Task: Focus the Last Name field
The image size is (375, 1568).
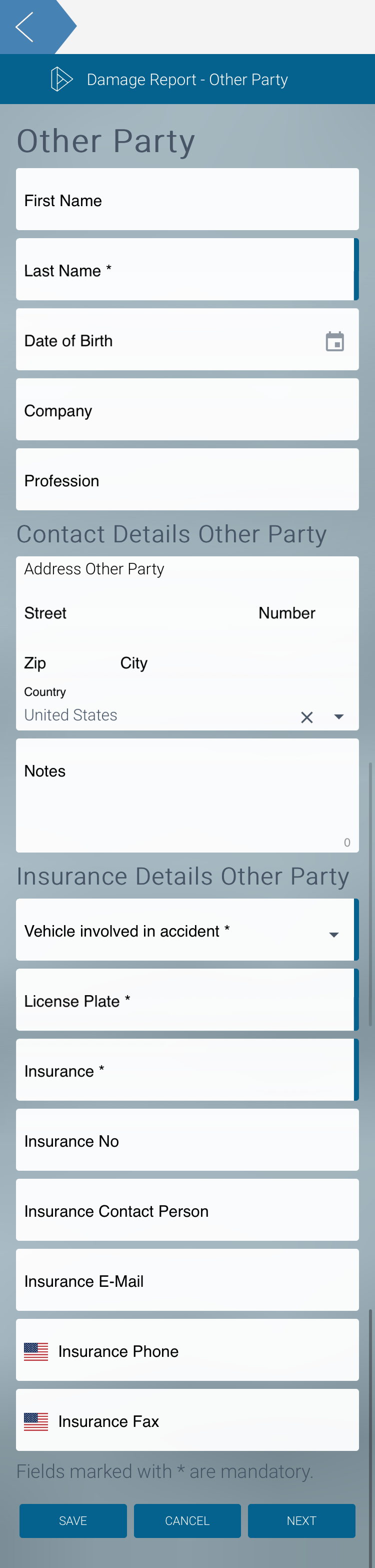Action: pos(184,270)
